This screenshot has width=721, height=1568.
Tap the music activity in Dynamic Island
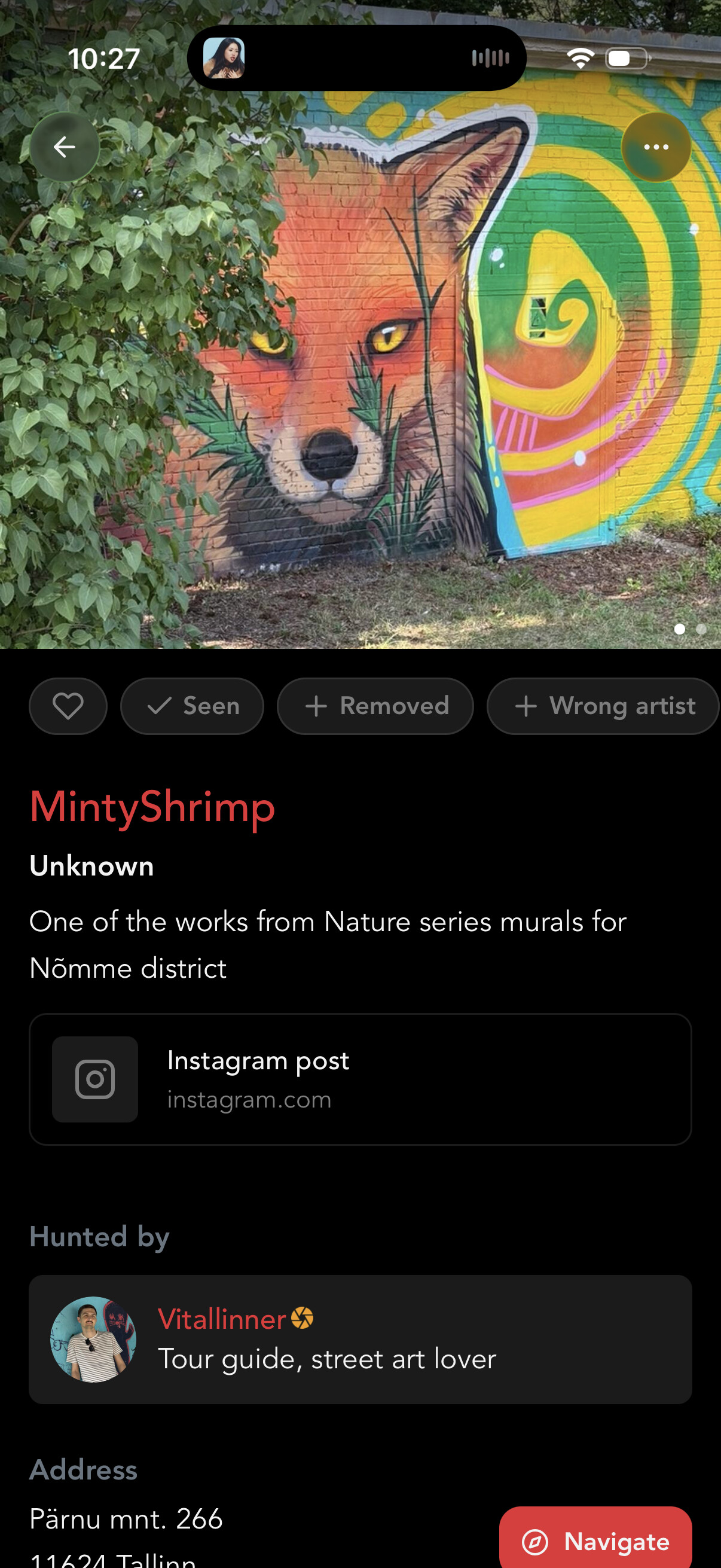pos(356,58)
